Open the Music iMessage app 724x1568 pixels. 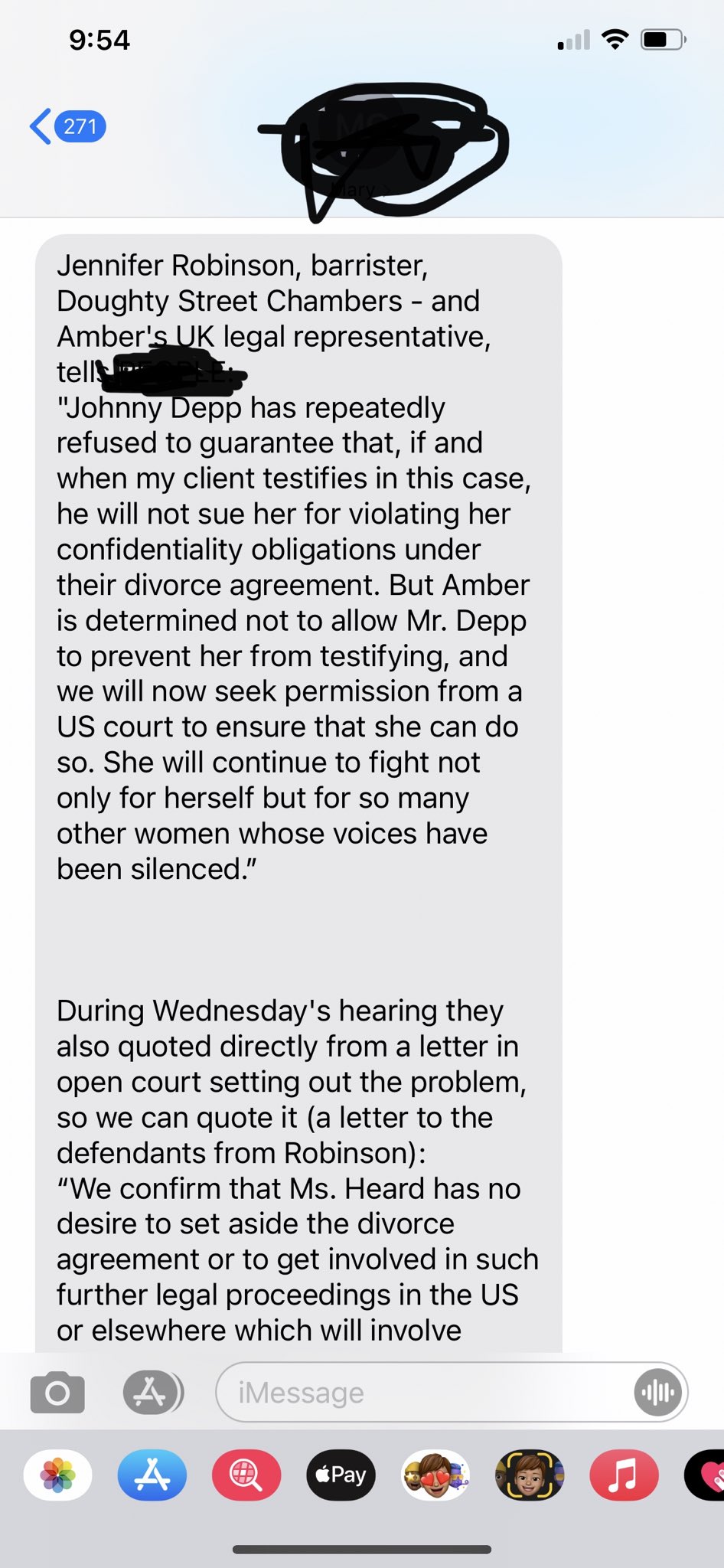pos(625,1475)
